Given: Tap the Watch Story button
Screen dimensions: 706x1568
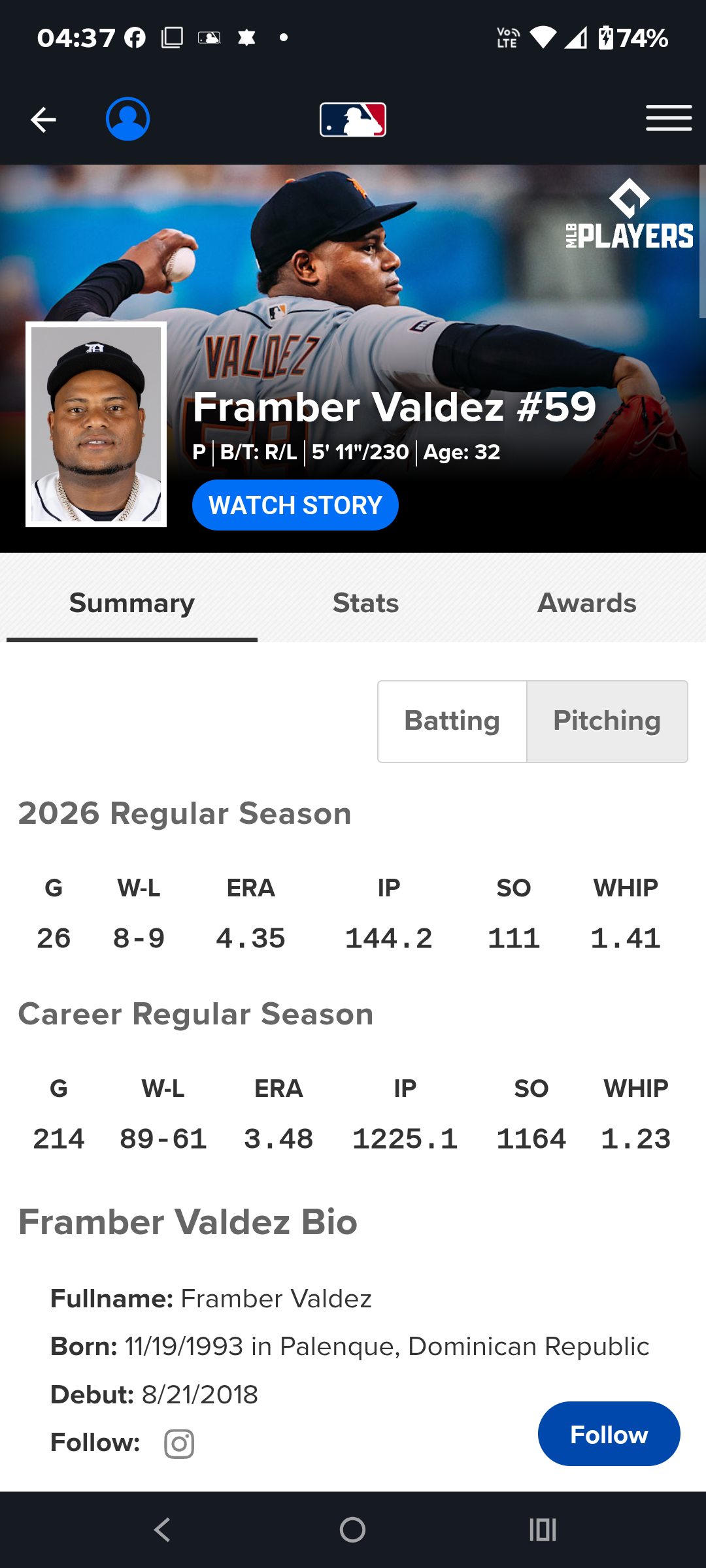Looking at the screenshot, I should (295, 505).
